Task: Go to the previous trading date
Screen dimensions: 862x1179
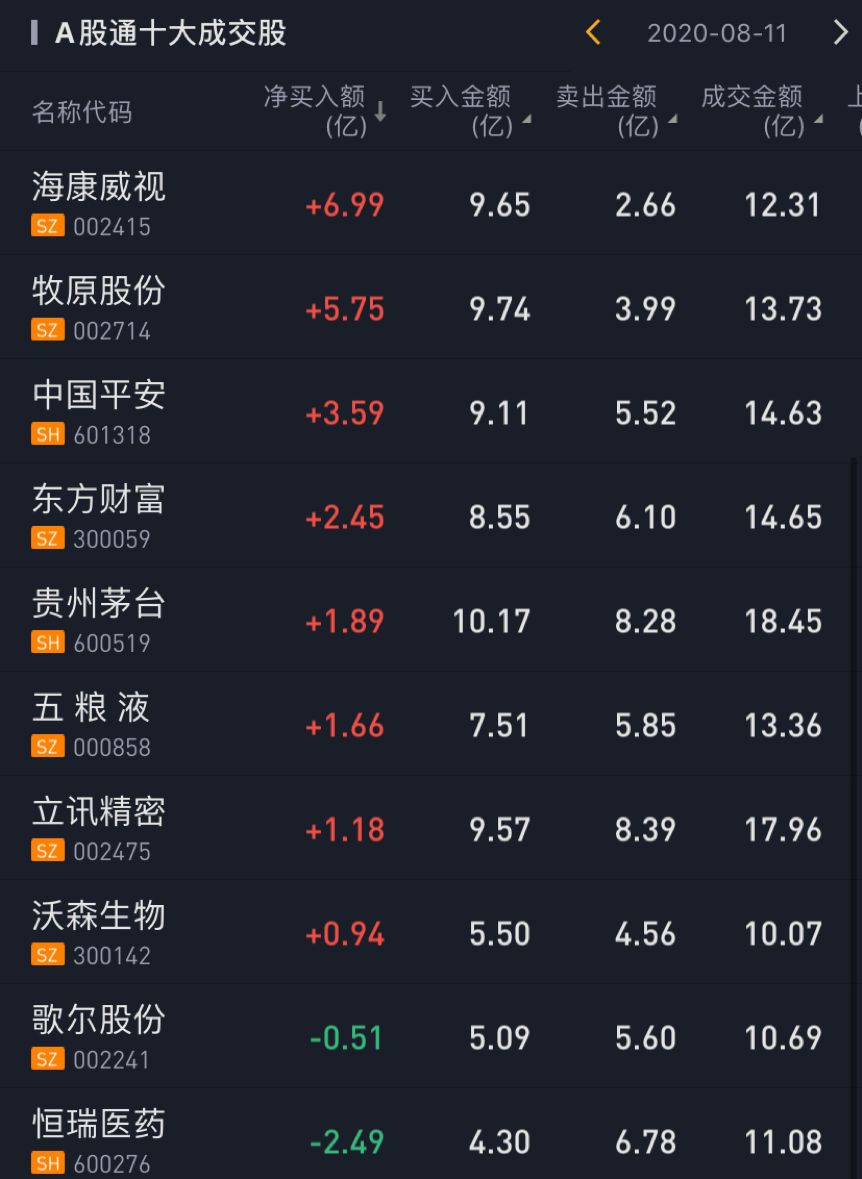Action: pyautogui.click(x=593, y=33)
